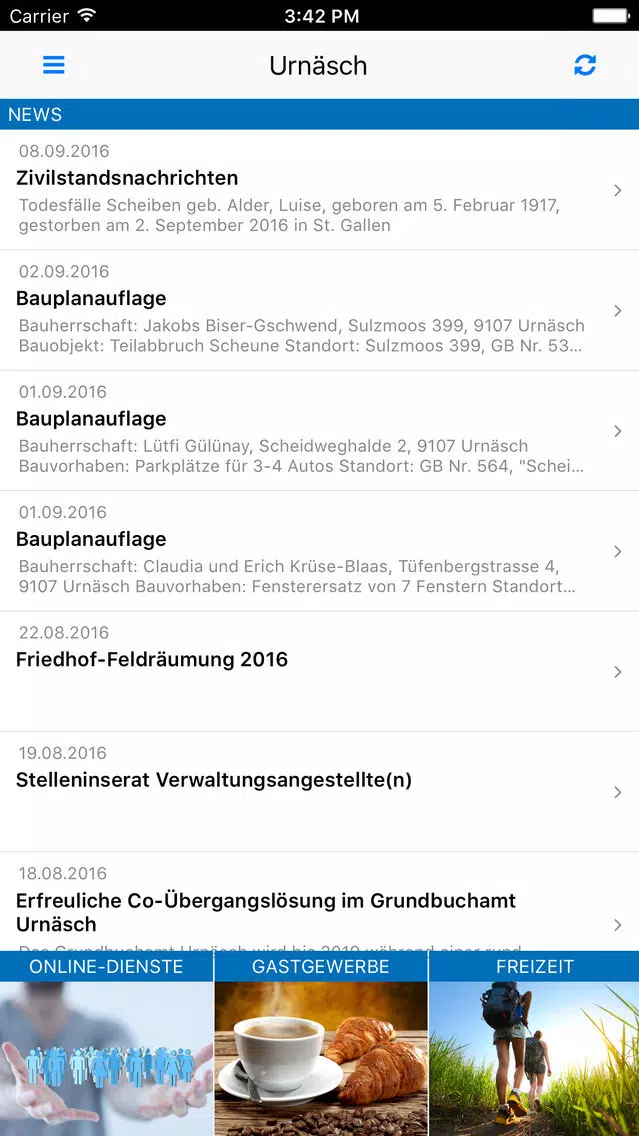Image resolution: width=639 pixels, height=1136 pixels.
Task: Open Friedhof-Feldräumung 2016 article
Action: pyautogui.click(x=320, y=671)
